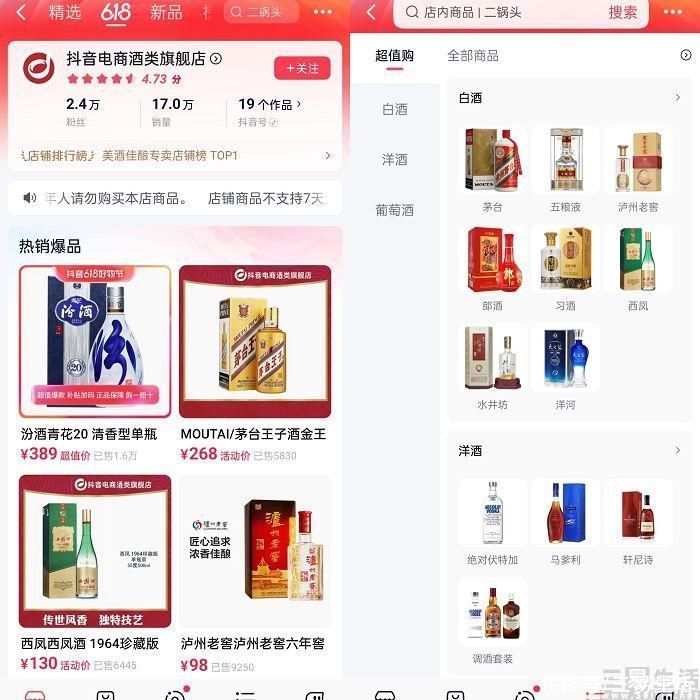This screenshot has width=700, height=700.
Task: View 泸州老窖六年窖 product
Action: pyautogui.click(x=255, y=552)
